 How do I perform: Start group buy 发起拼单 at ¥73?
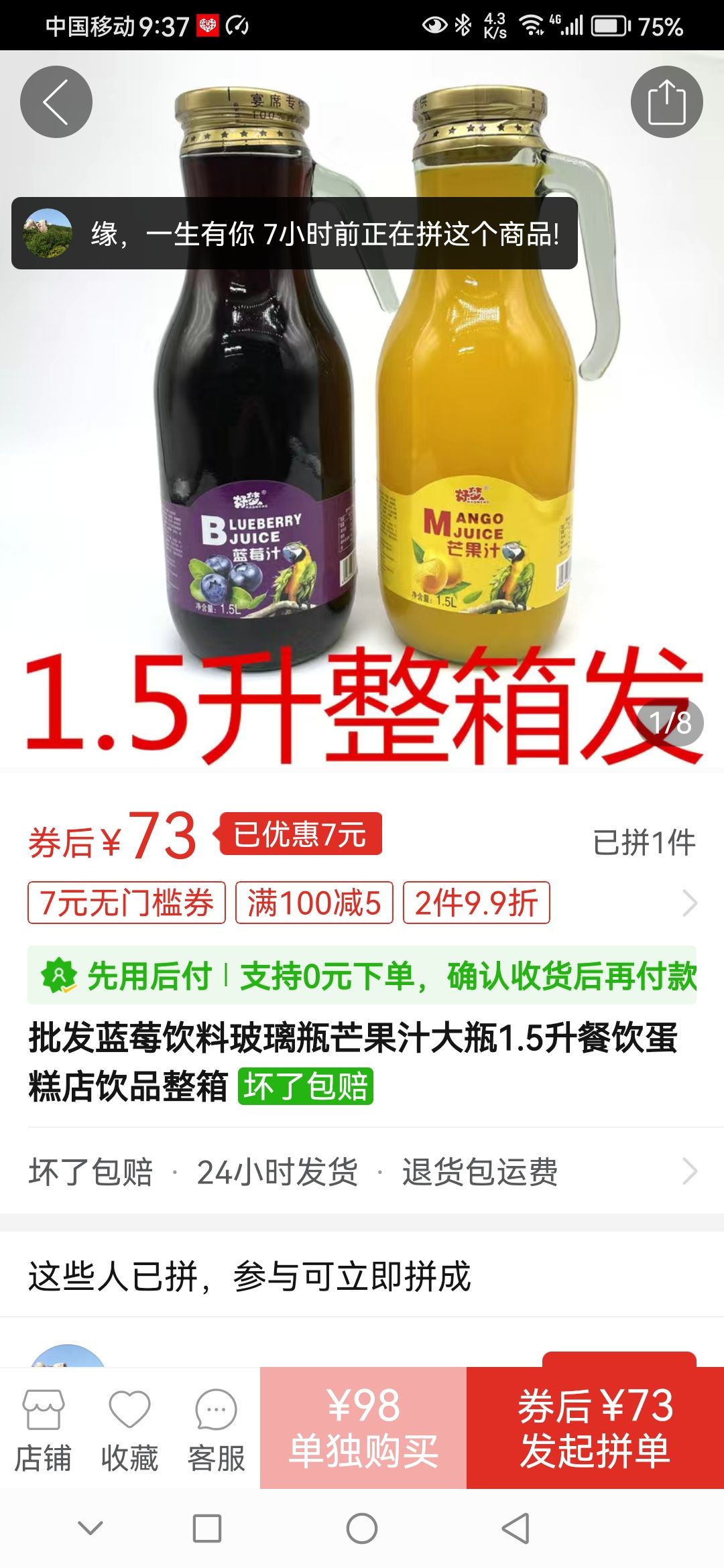click(595, 1429)
